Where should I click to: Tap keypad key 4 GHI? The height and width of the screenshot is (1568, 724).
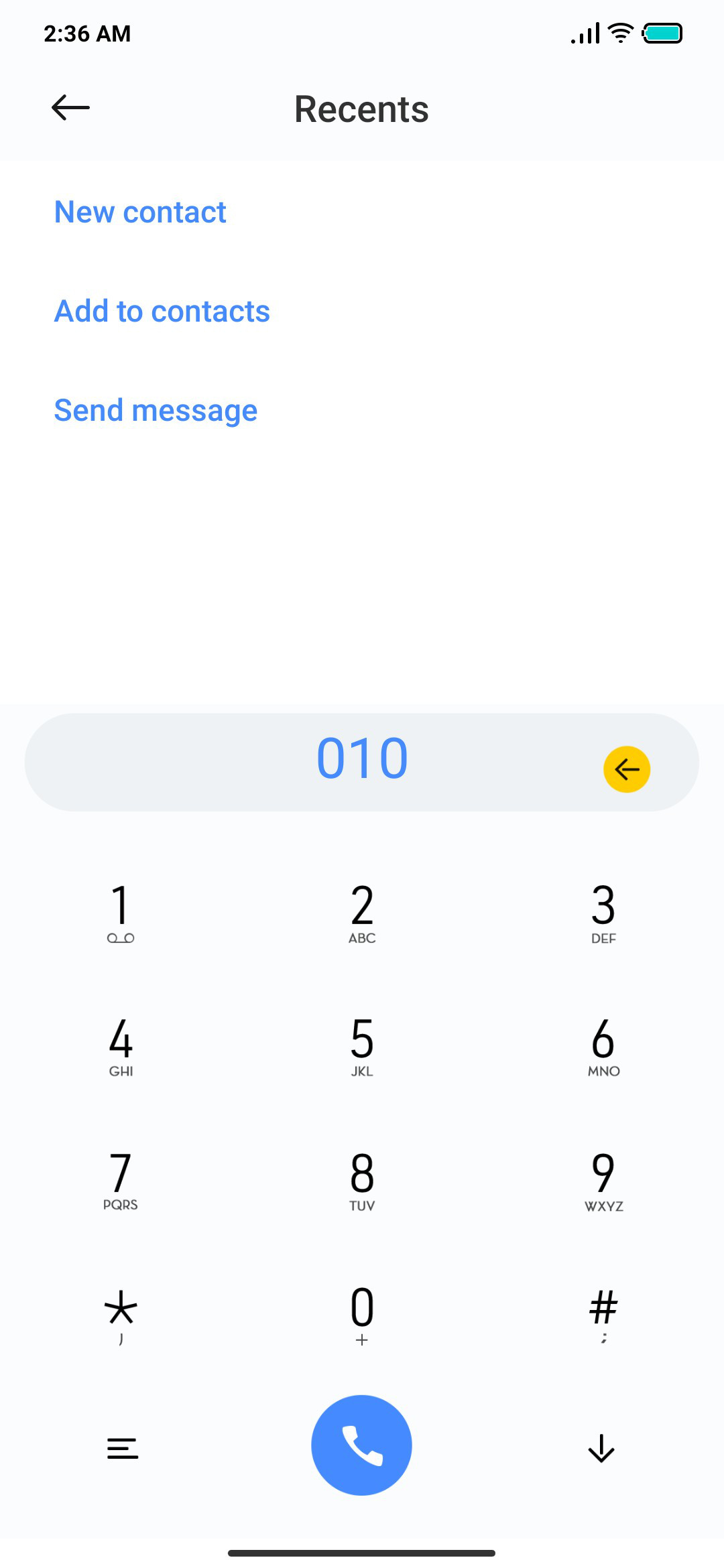121,1047
